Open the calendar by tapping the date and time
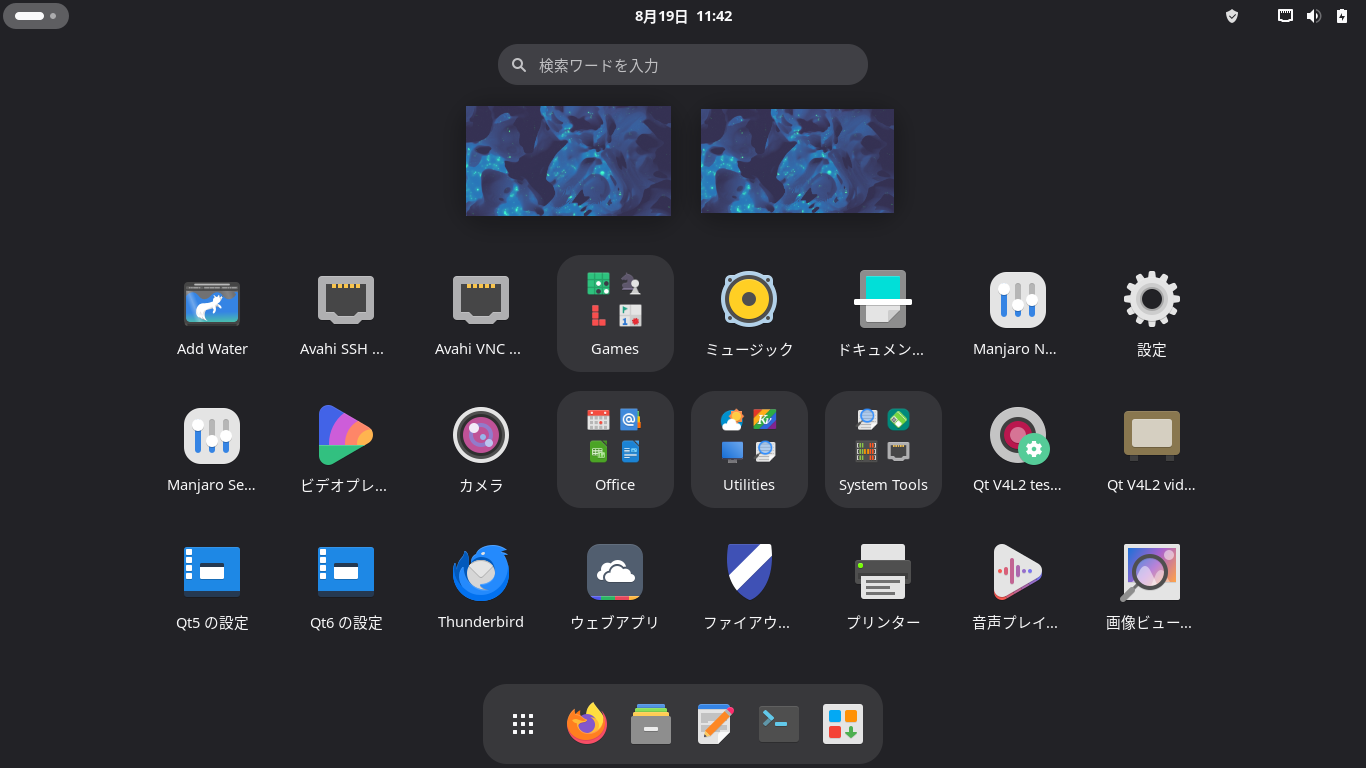Image resolution: width=1366 pixels, height=768 pixels. tap(683, 16)
